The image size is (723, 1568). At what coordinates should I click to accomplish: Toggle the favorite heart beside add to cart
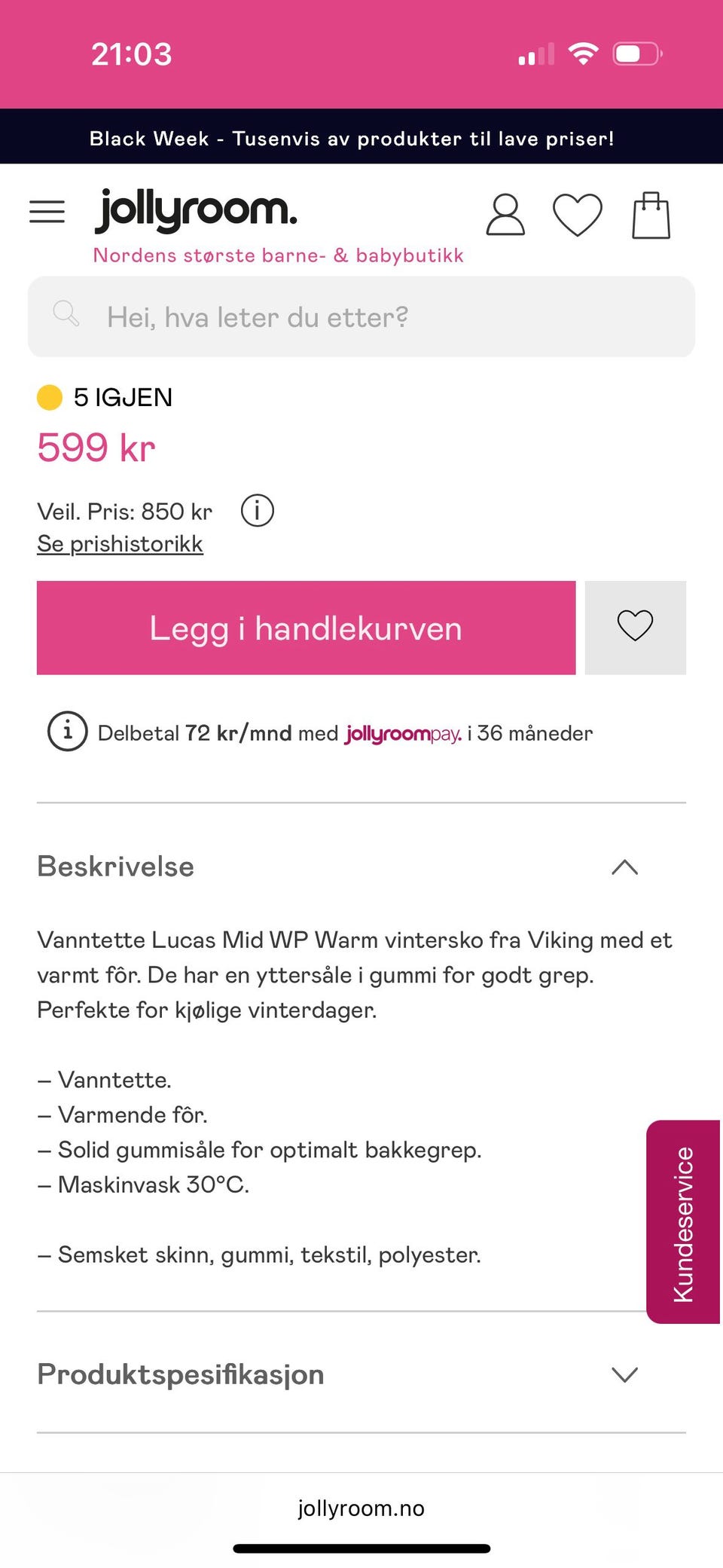click(635, 627)
